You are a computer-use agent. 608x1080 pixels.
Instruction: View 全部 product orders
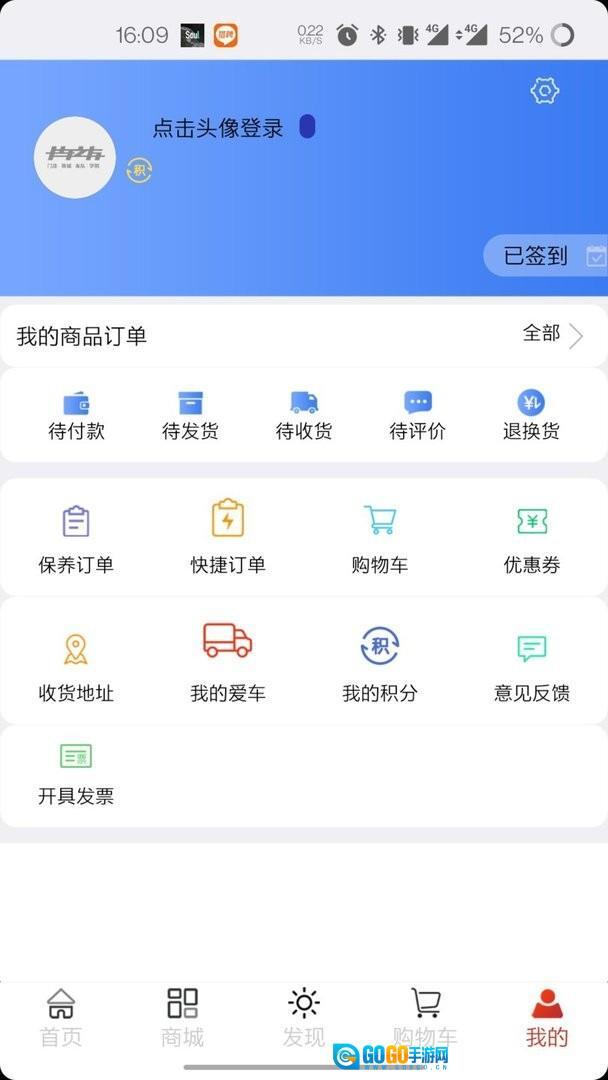[552, 335]
